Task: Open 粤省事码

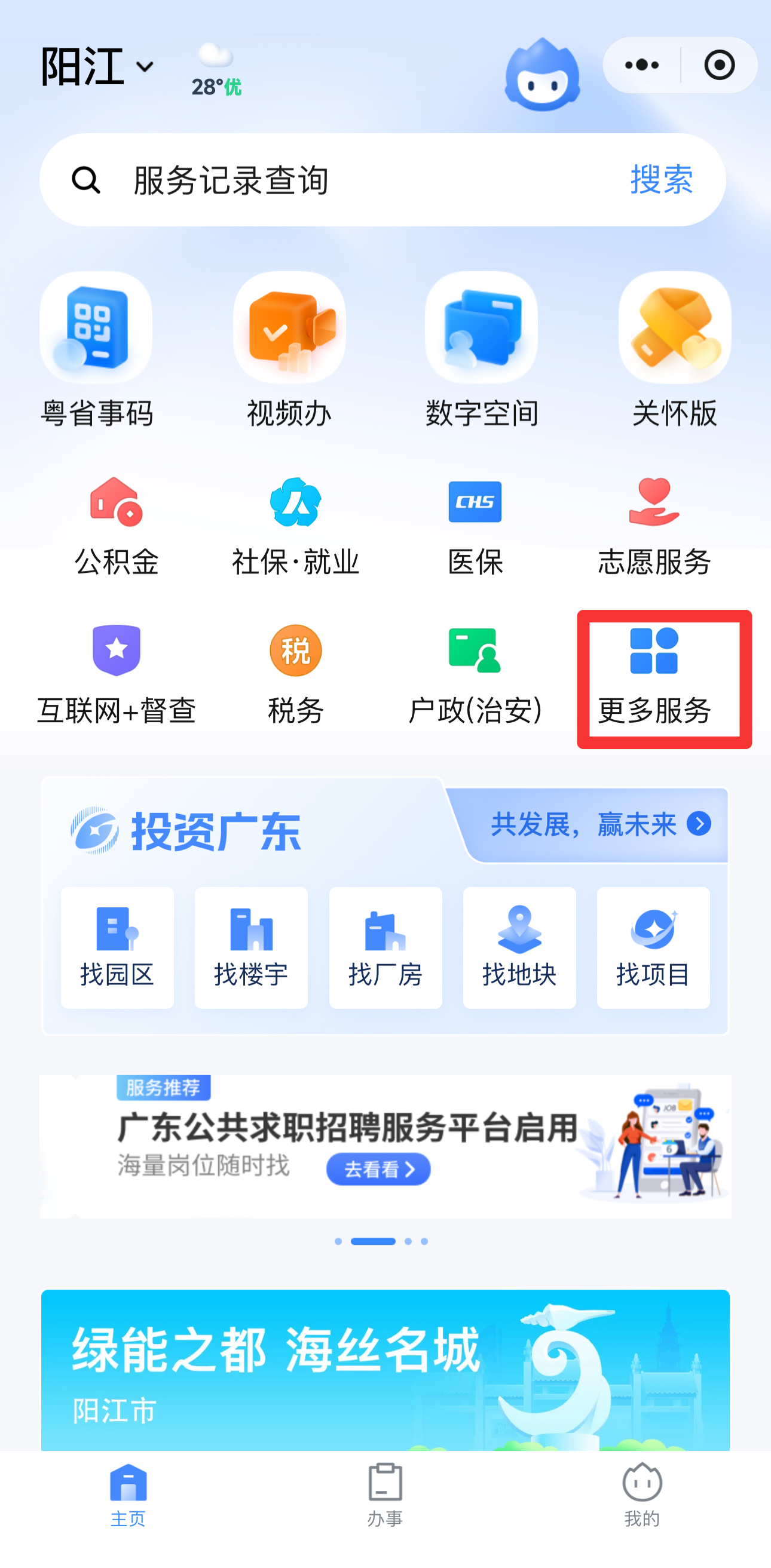Action: (96, 350)
